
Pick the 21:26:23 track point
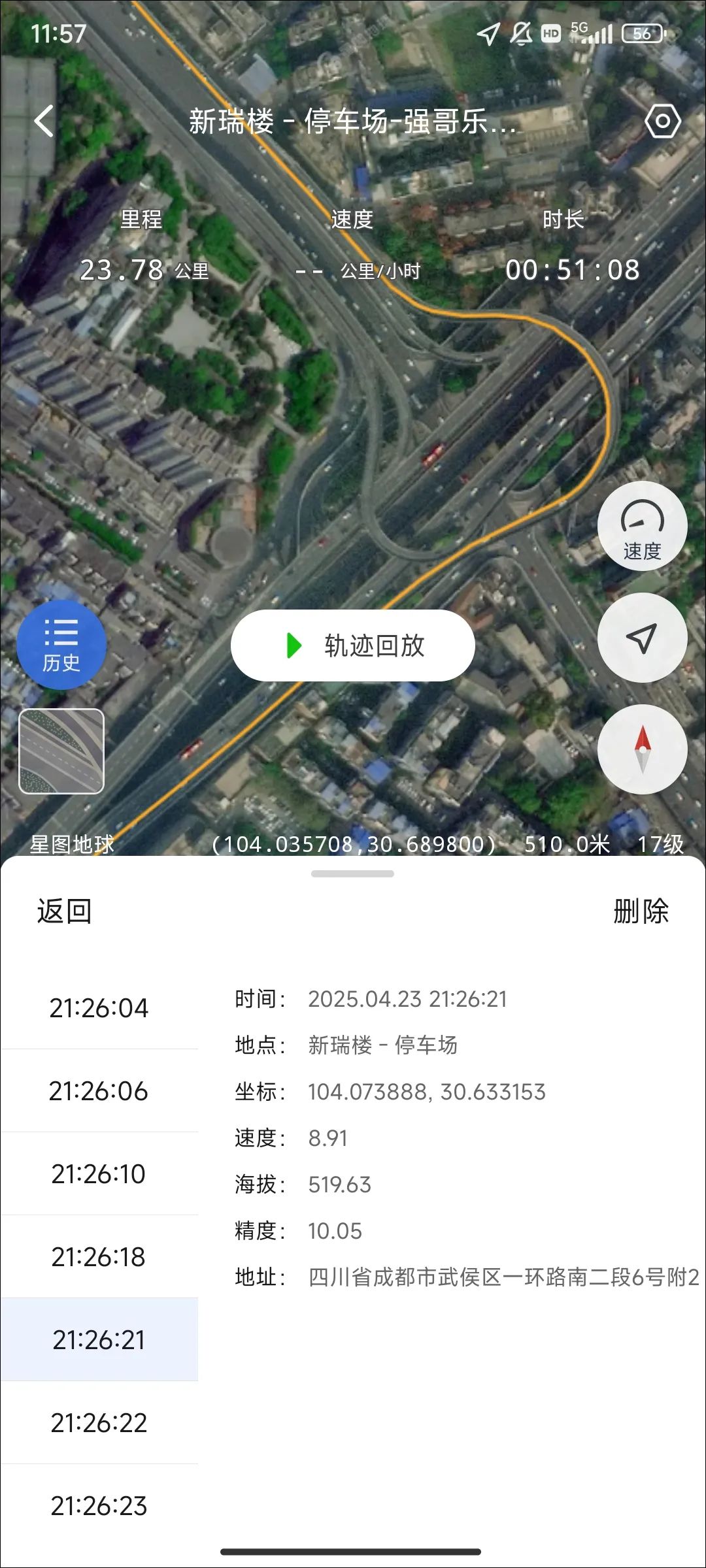(99, 1506)
